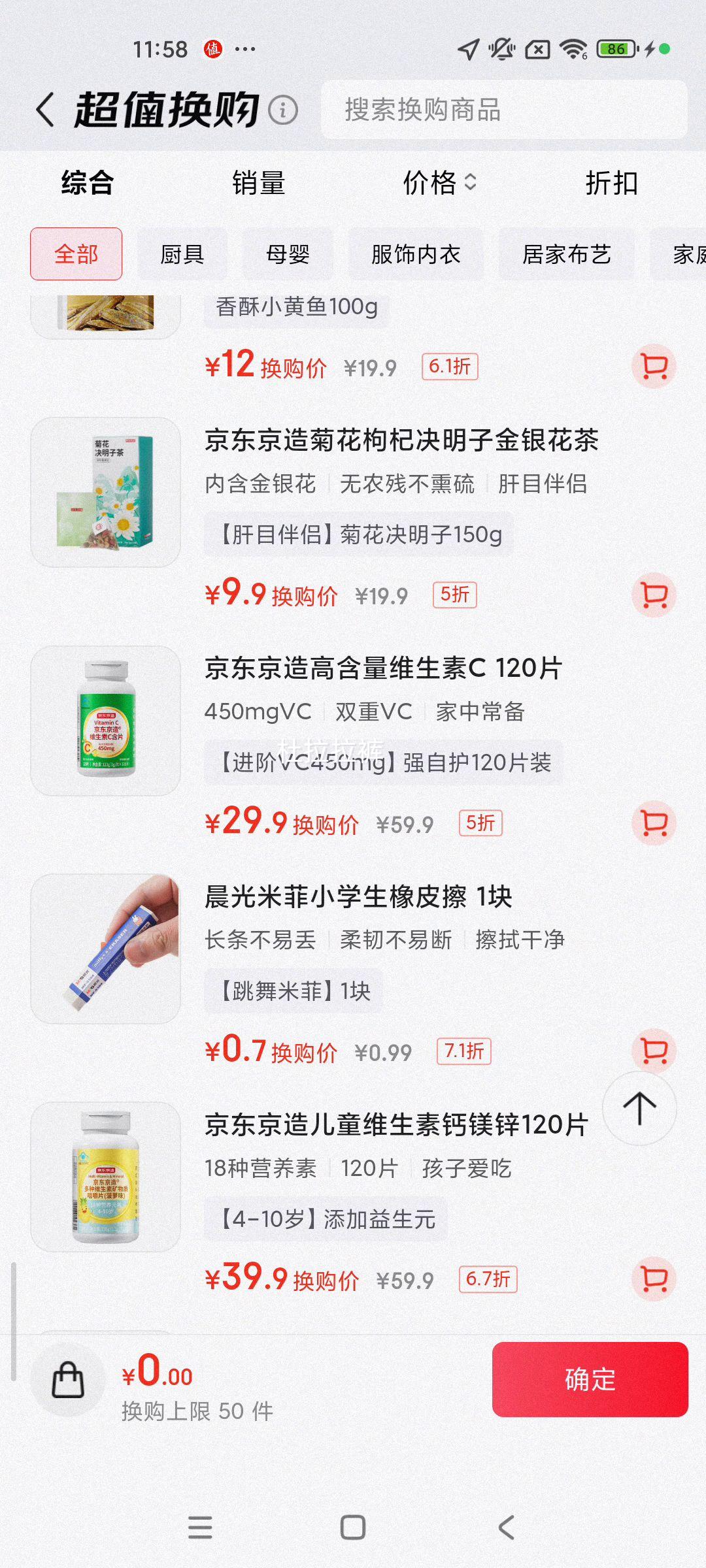Select the 厨具 category chip
Screen dimensions: 706x1568
click(182, 255)
